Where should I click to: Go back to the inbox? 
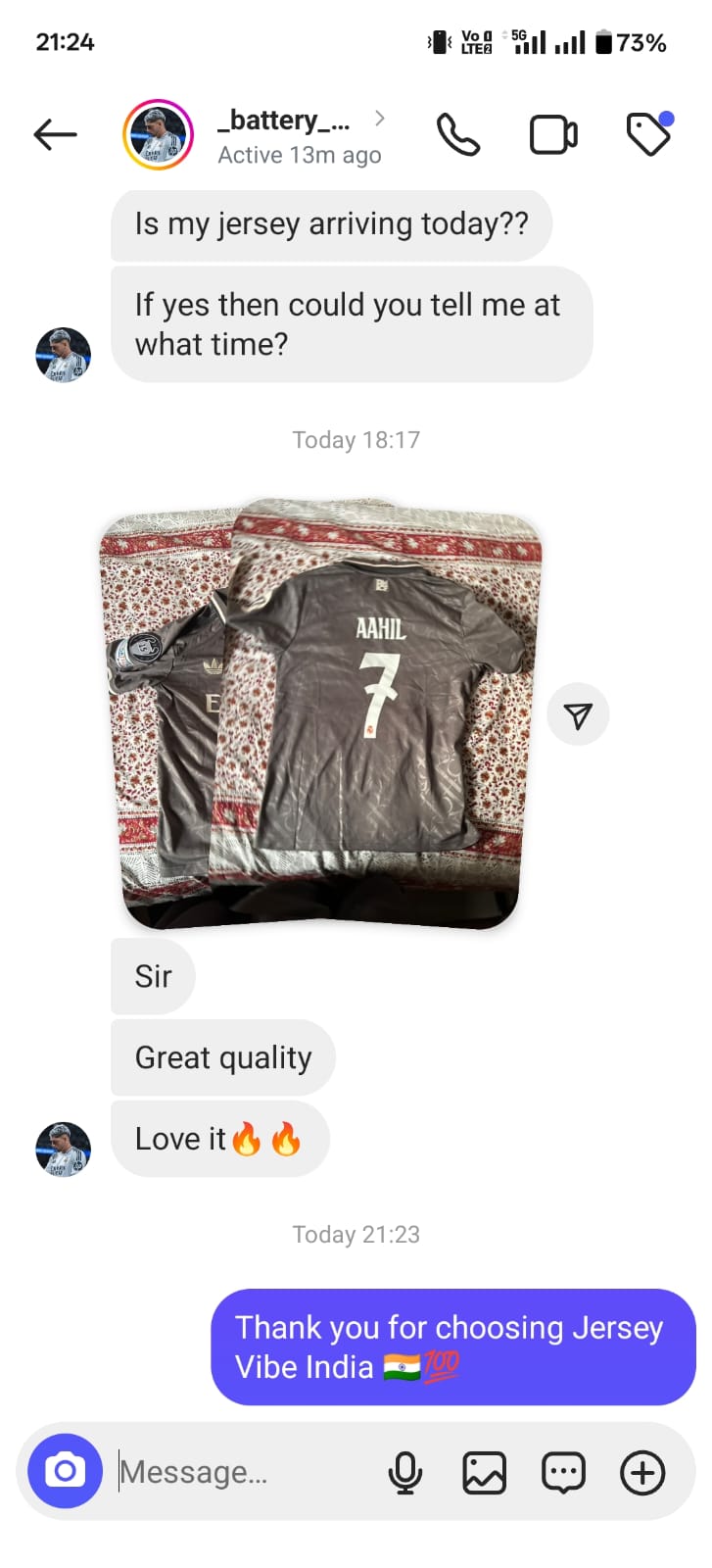pos(55,134)
